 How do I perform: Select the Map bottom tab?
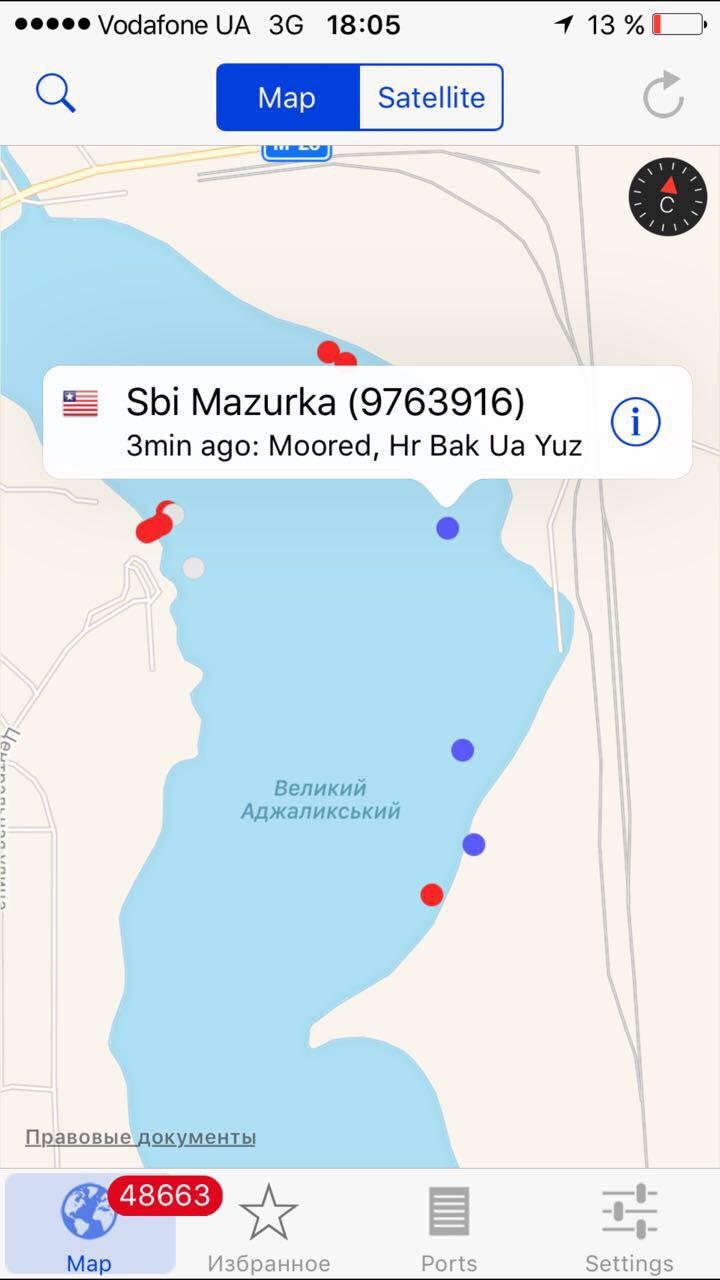[89, 1228]
